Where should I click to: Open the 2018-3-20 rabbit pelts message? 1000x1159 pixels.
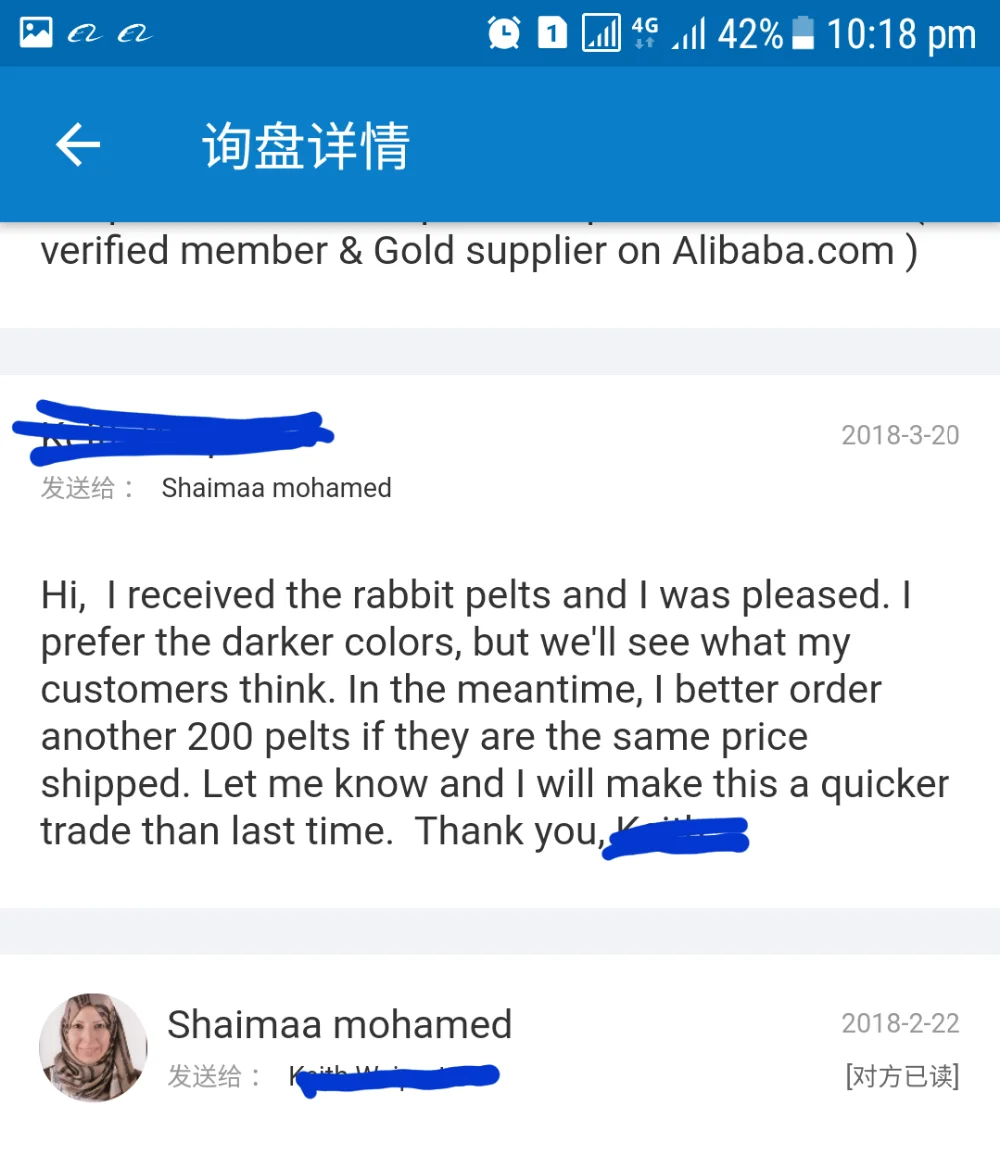pyautogui.click(x=495, y=712)
